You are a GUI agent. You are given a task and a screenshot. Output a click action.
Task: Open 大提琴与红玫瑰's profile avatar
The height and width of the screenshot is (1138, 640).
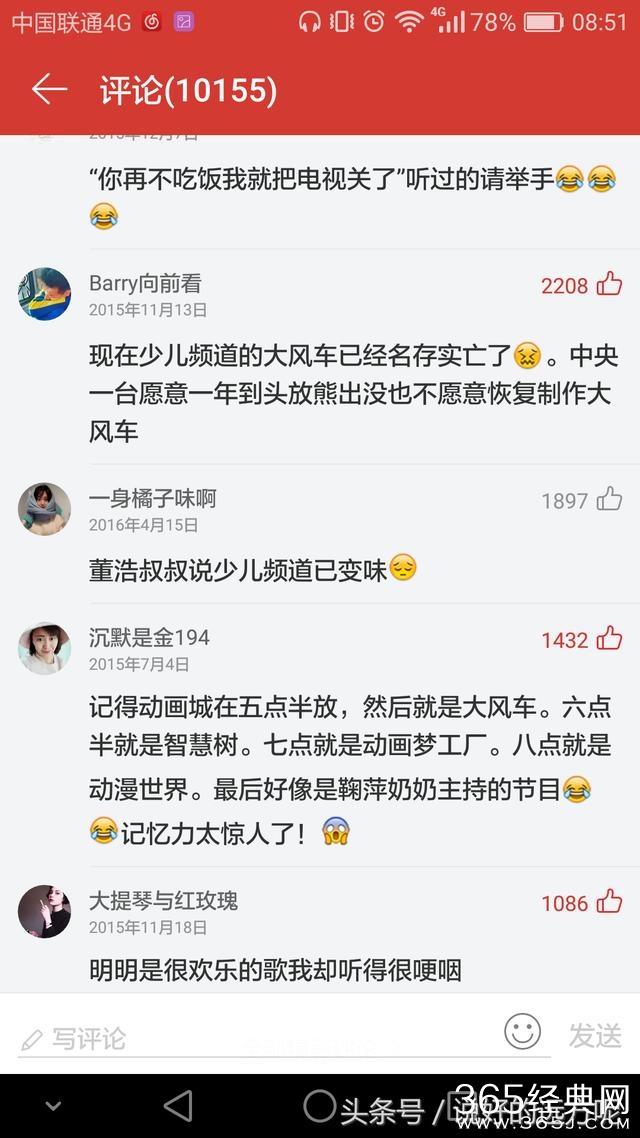[44, 911]
